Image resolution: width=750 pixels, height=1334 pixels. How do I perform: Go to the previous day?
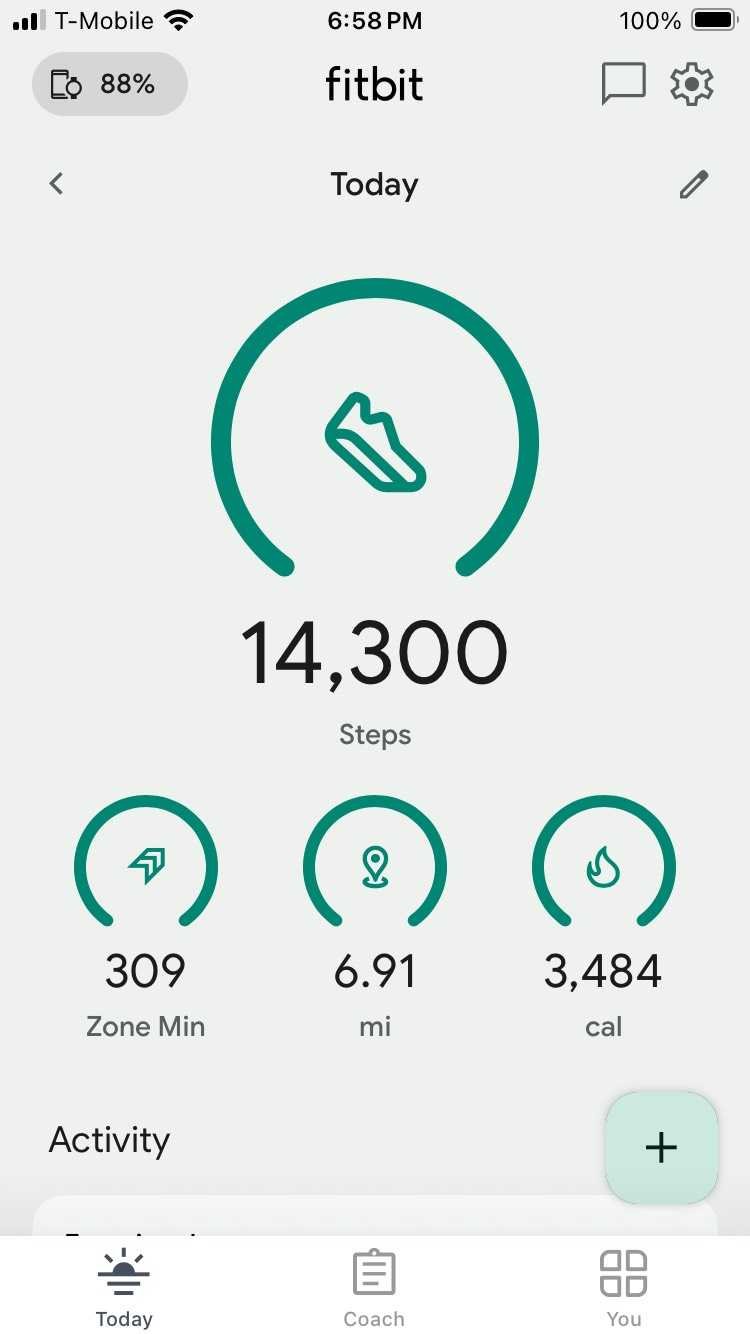(57, 184)
